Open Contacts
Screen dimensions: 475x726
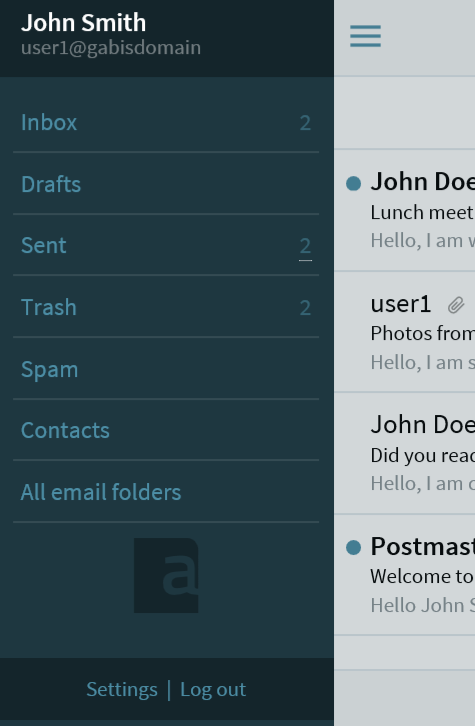[166, 430]
